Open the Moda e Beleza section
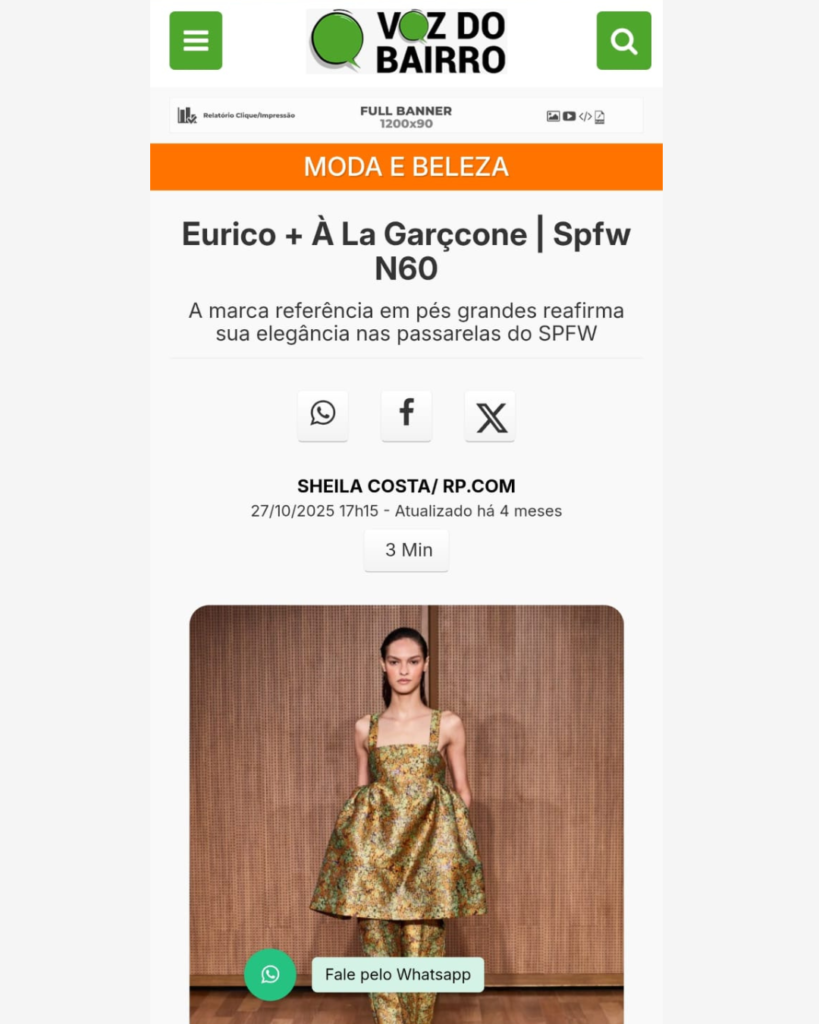 point(406,167)
